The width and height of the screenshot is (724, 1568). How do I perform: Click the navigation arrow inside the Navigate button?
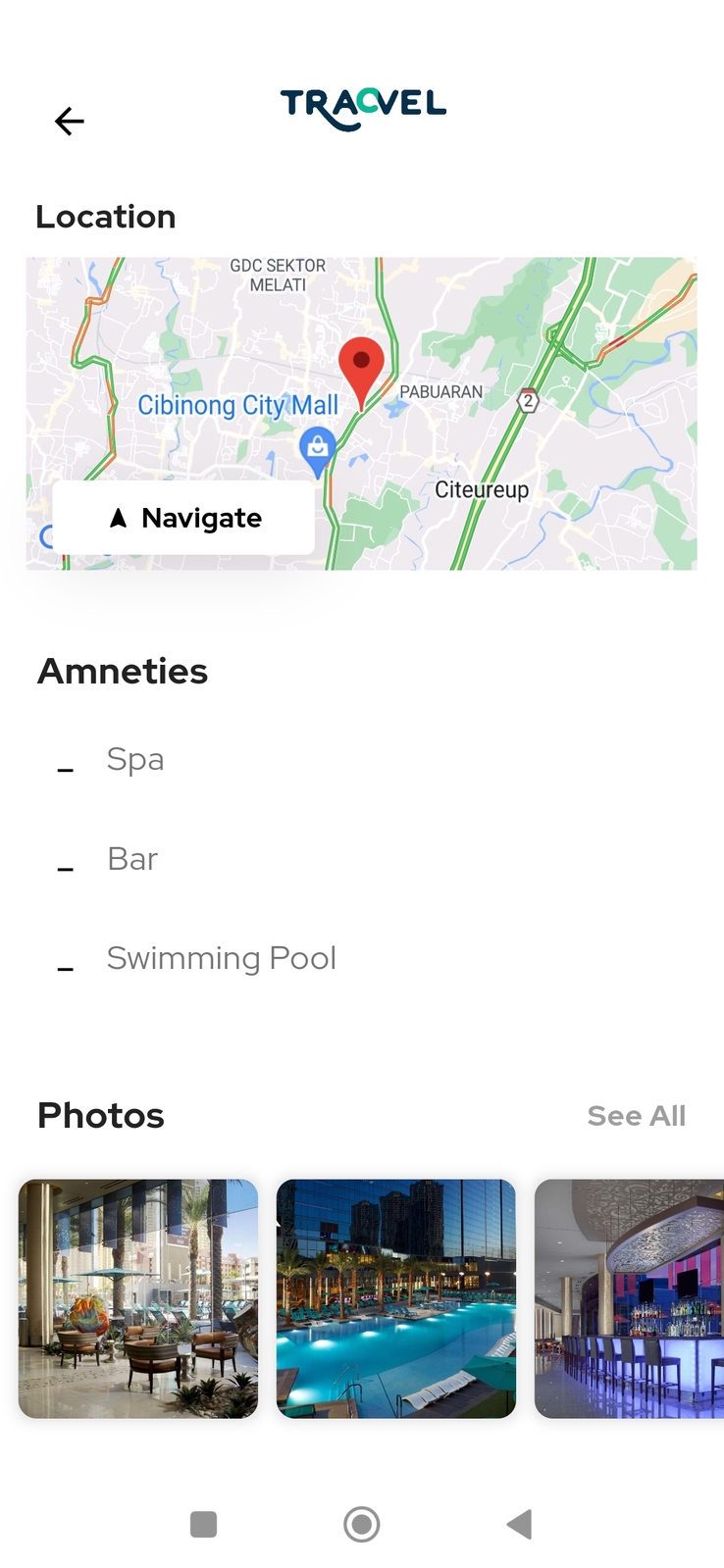[x=118, y=517]
